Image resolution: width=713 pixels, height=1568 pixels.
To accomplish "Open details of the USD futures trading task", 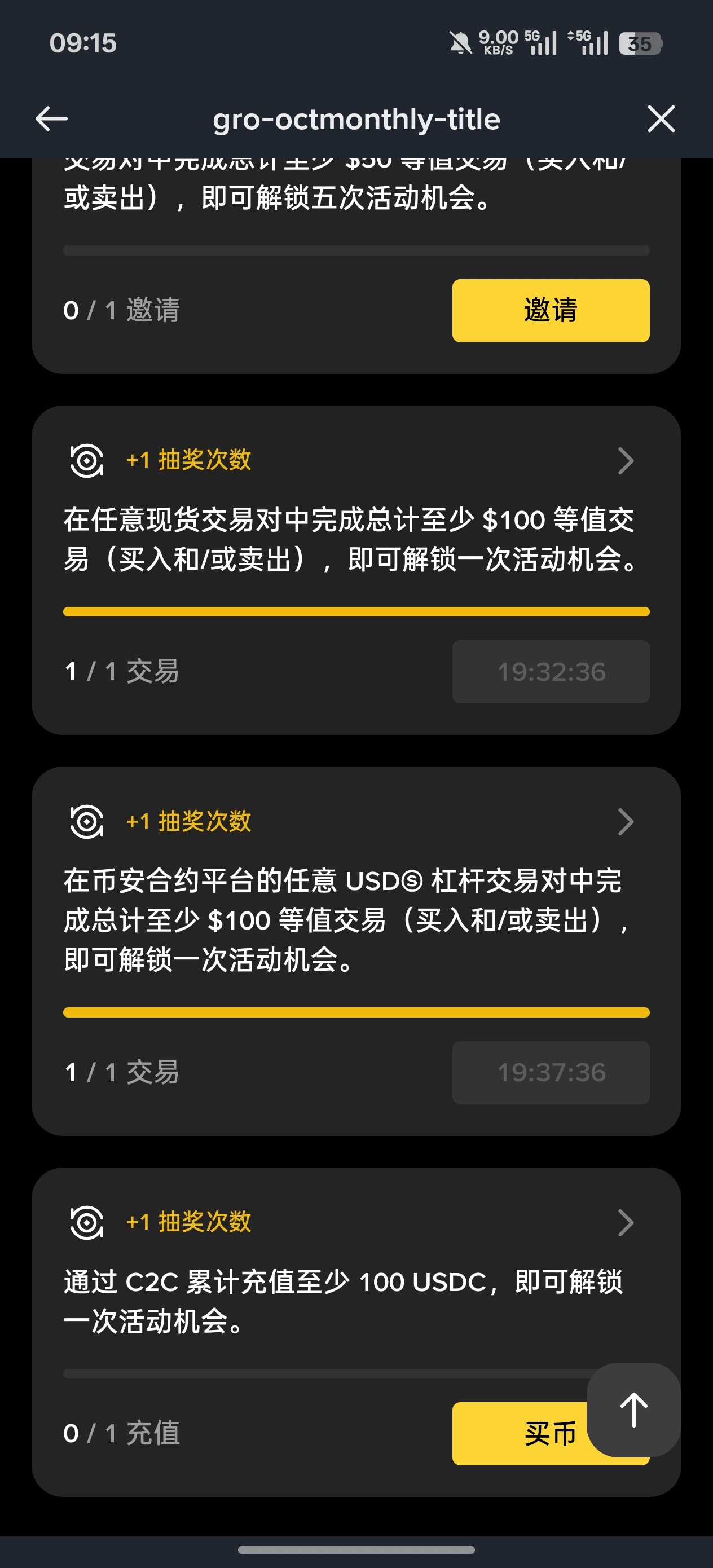I will point(626,822).
